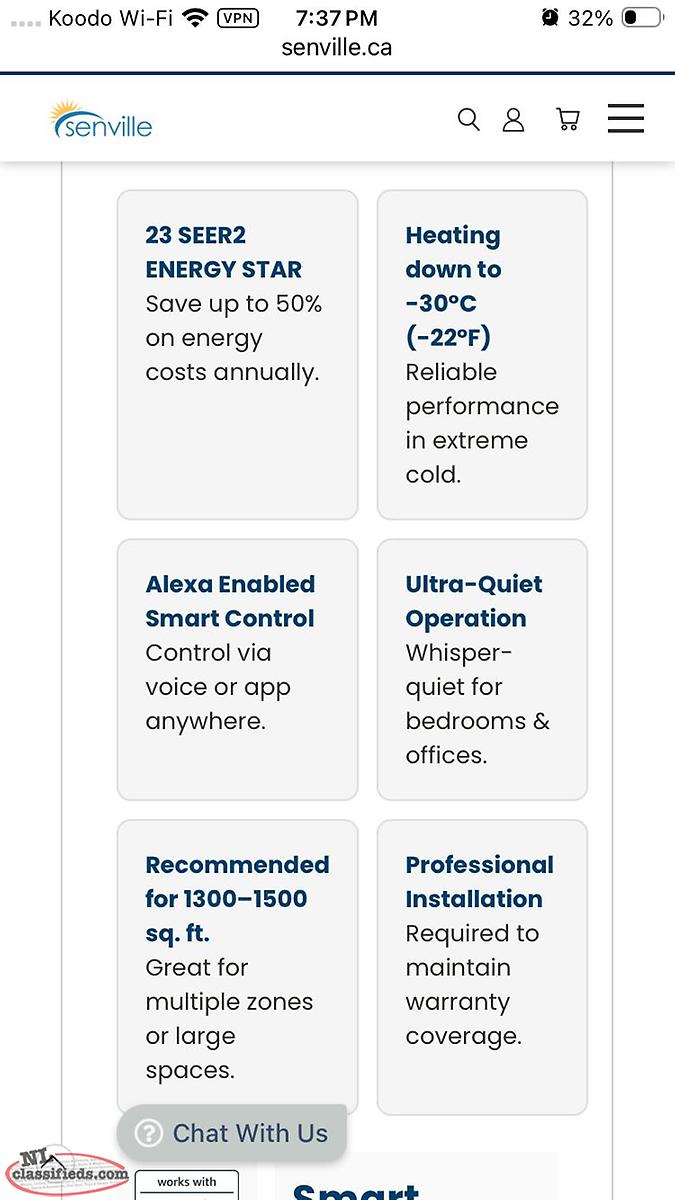
Task: Start a chat with Chat With Us
Action: (x=231, y=1133)
